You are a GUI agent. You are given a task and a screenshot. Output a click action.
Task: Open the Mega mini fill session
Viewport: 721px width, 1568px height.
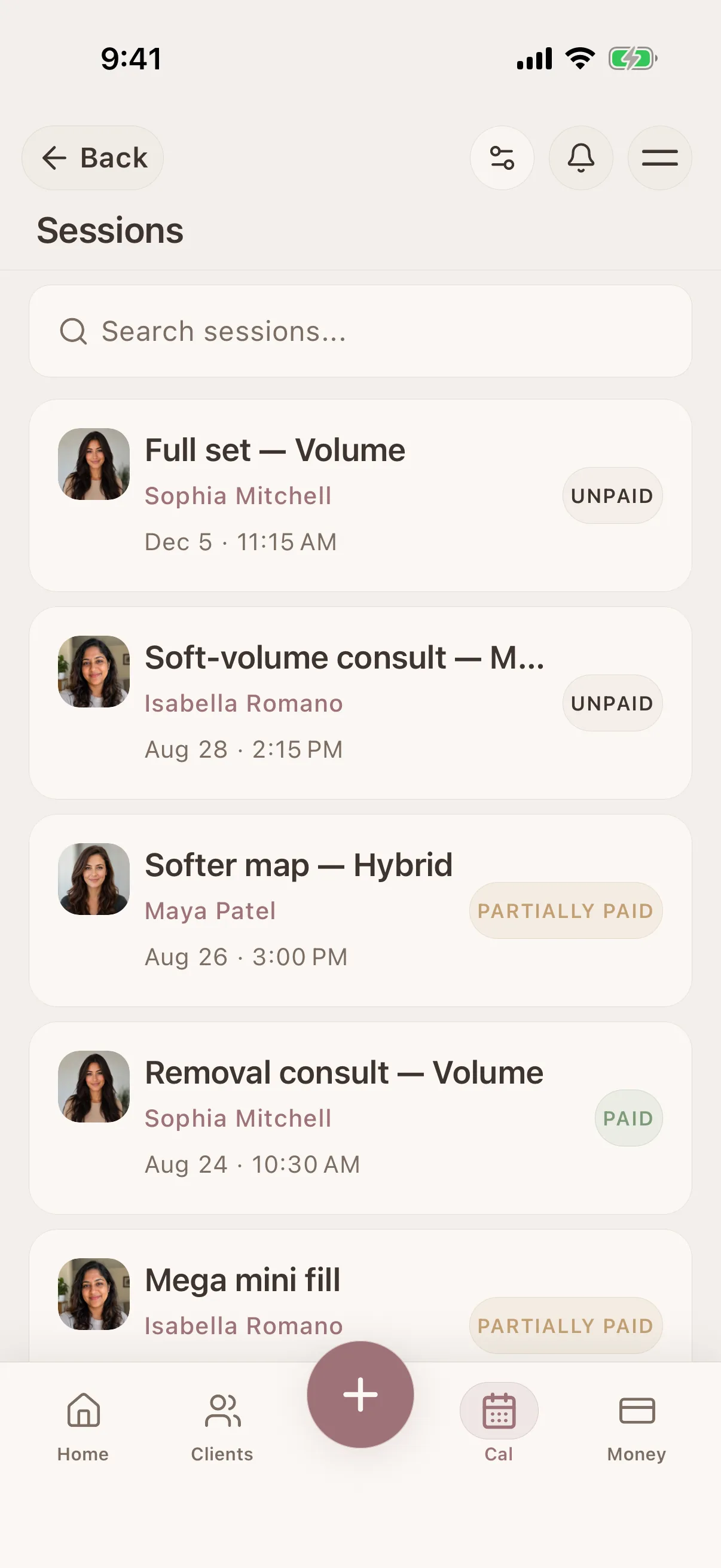click(x=360, y=1295)
